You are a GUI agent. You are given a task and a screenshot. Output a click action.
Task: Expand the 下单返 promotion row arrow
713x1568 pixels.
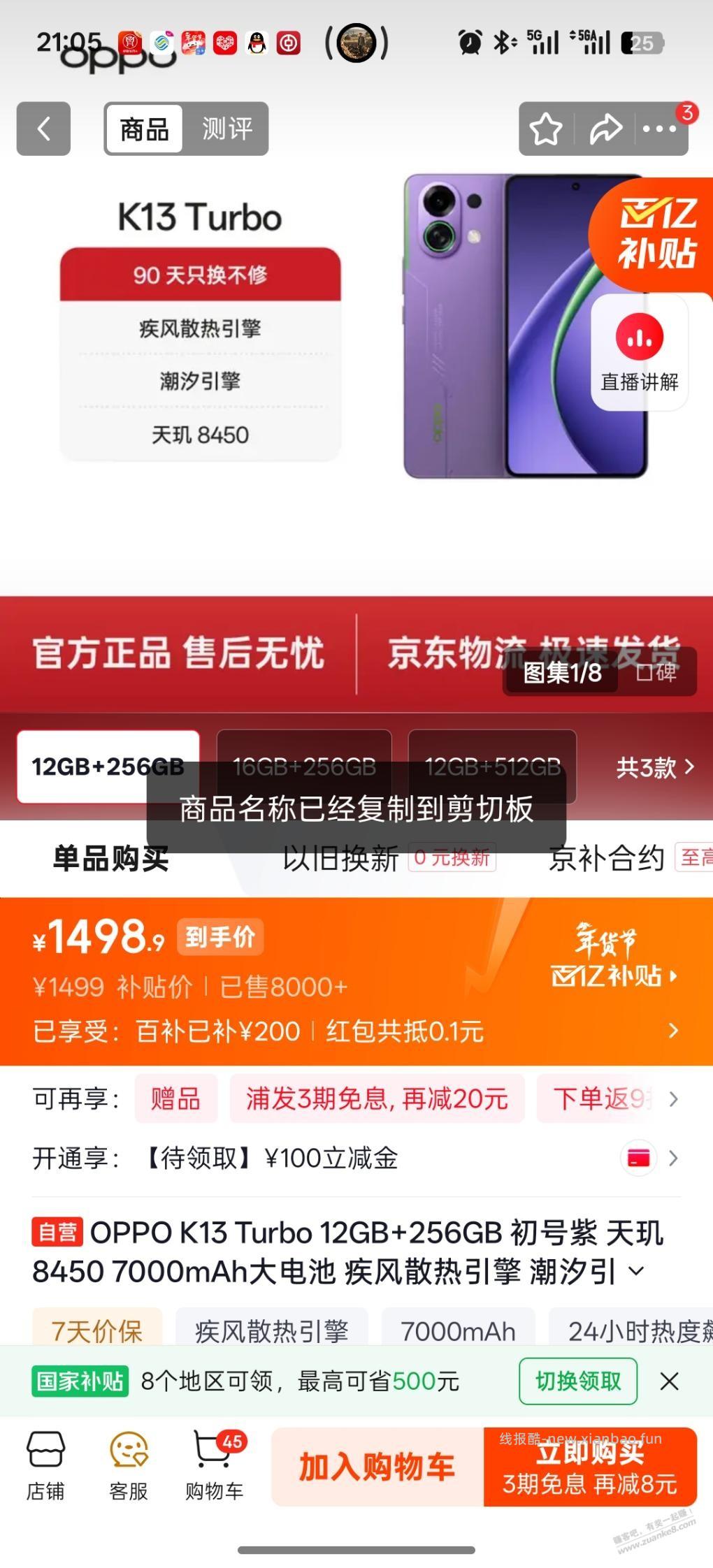pos(673,1099)
